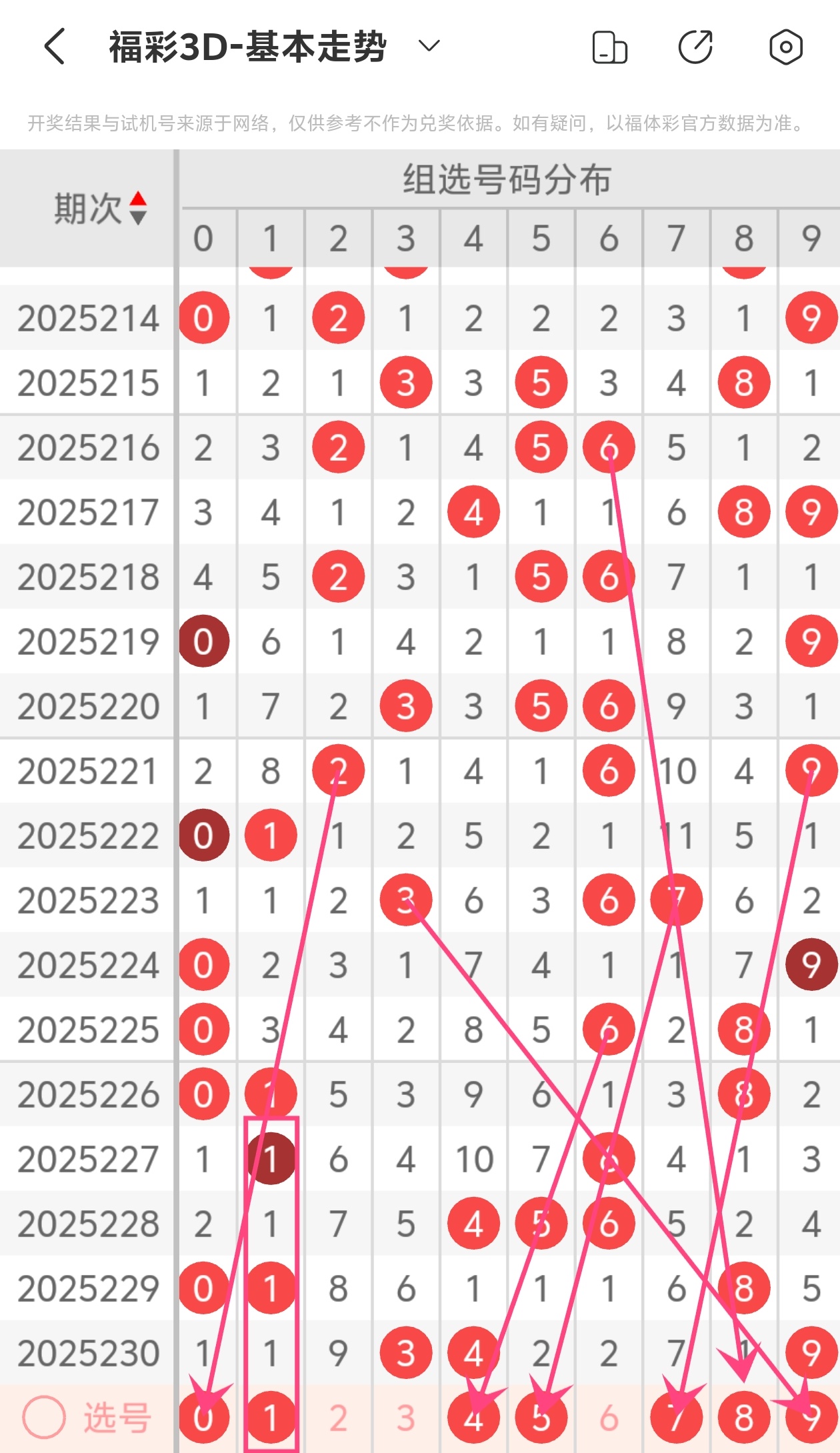840x1453 pixels.
Task: Deselect number 1 in the 选号 row
Action: [271, 1418]
